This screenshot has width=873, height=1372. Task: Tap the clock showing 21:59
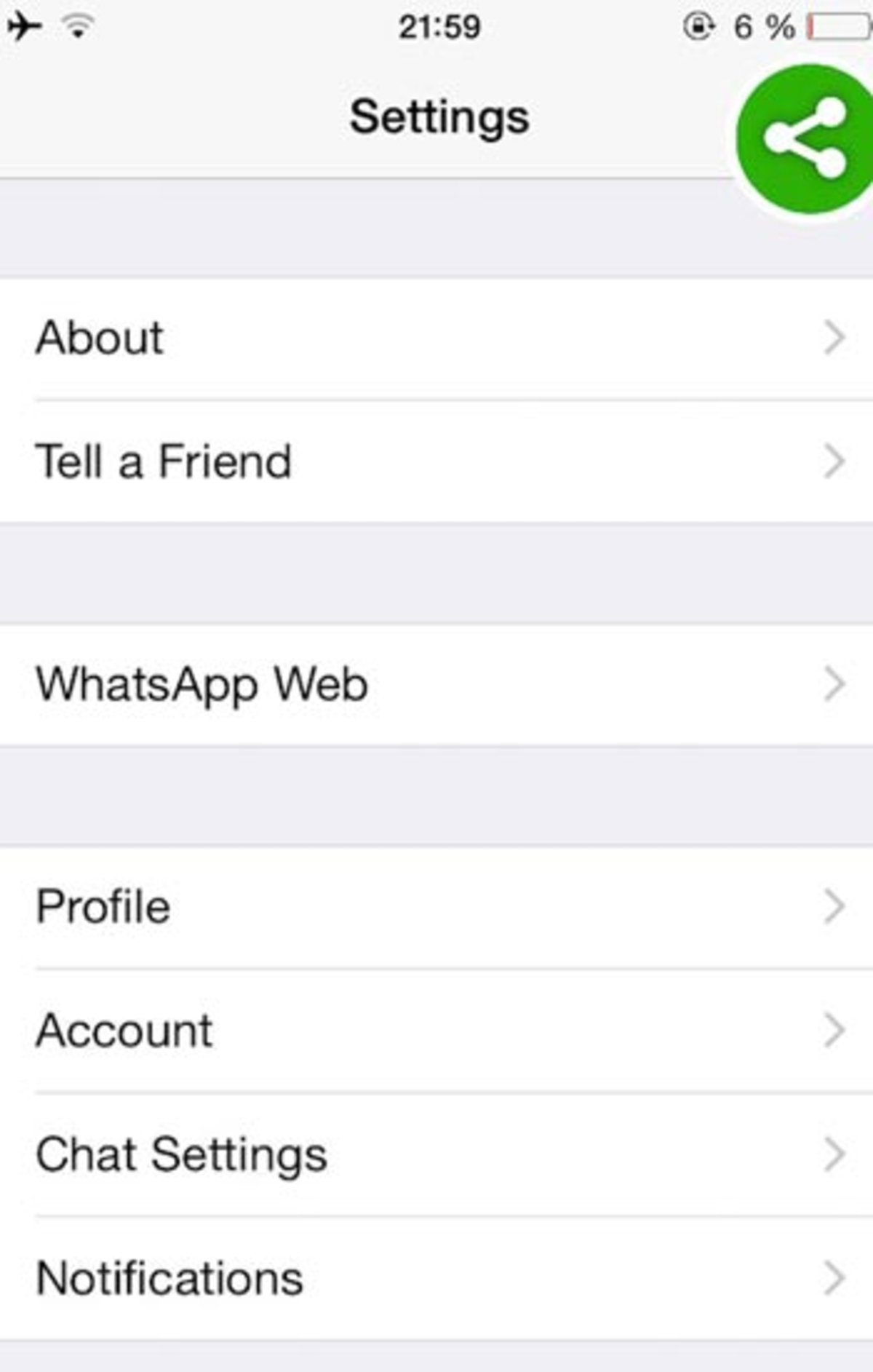tap(439, 26)
